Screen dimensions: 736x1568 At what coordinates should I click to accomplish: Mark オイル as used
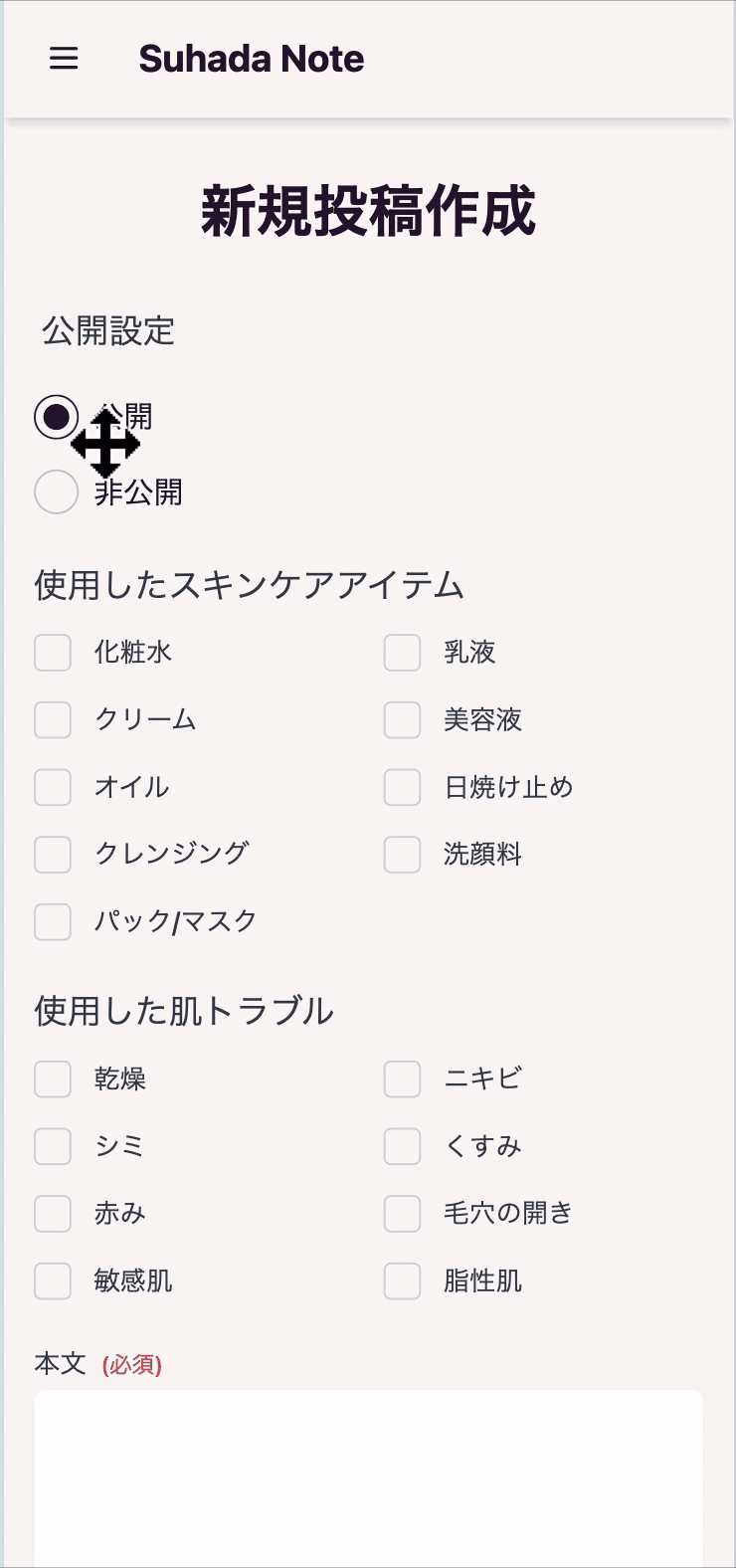click(53, 787)
